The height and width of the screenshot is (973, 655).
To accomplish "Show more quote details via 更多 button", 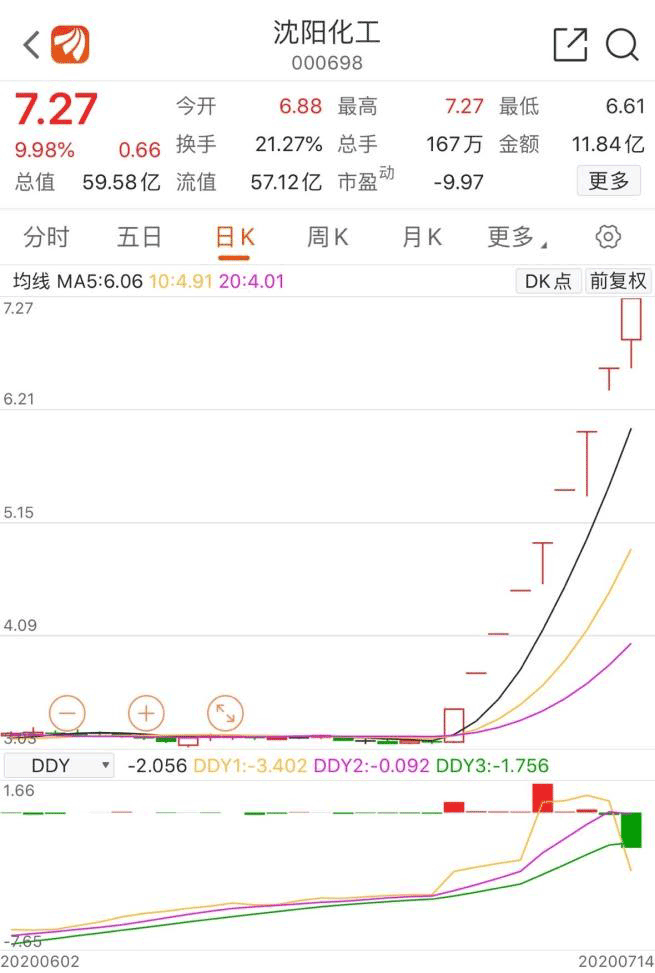I will [608, 181].
